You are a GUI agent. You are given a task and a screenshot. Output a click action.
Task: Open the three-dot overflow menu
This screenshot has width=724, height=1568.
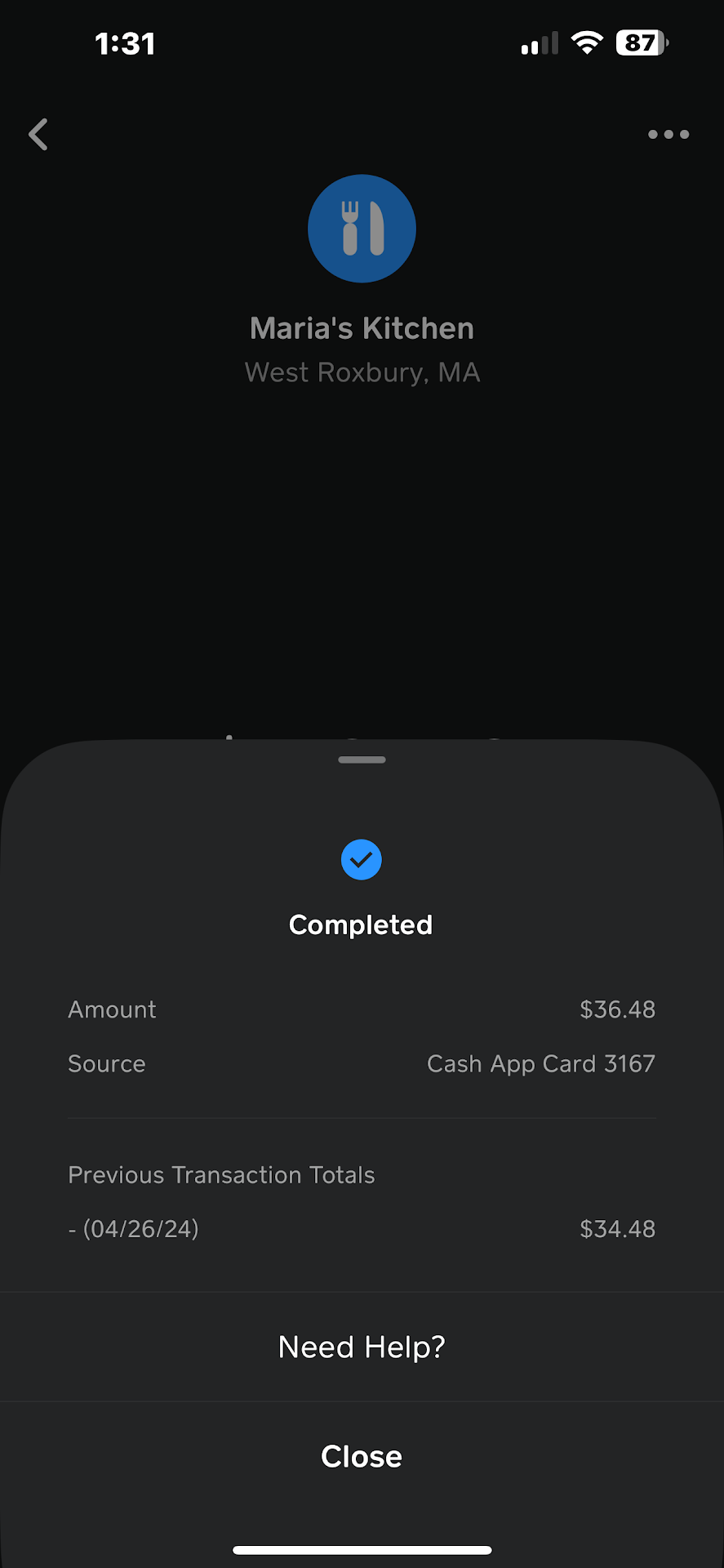[668, 135]
